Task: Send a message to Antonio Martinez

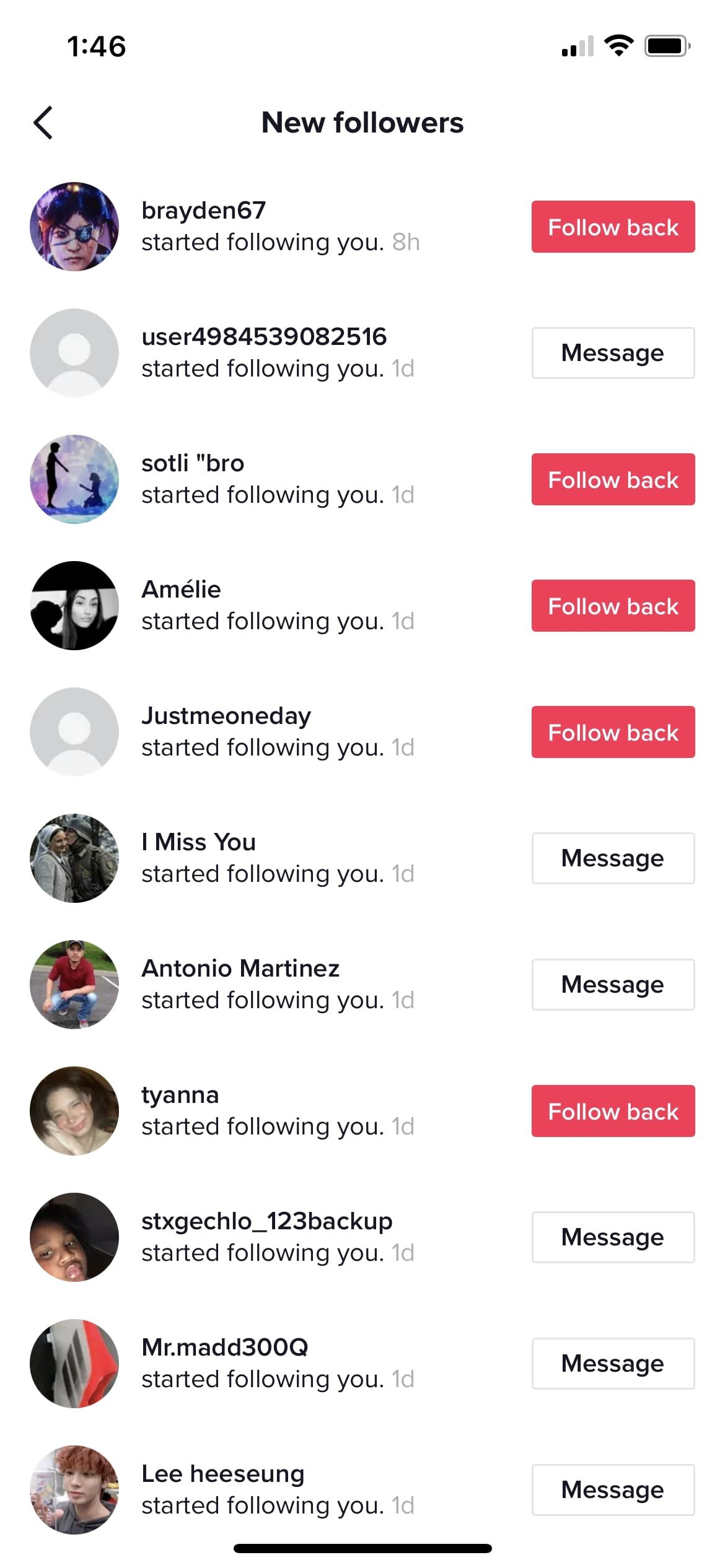Action: pos(612,985)
